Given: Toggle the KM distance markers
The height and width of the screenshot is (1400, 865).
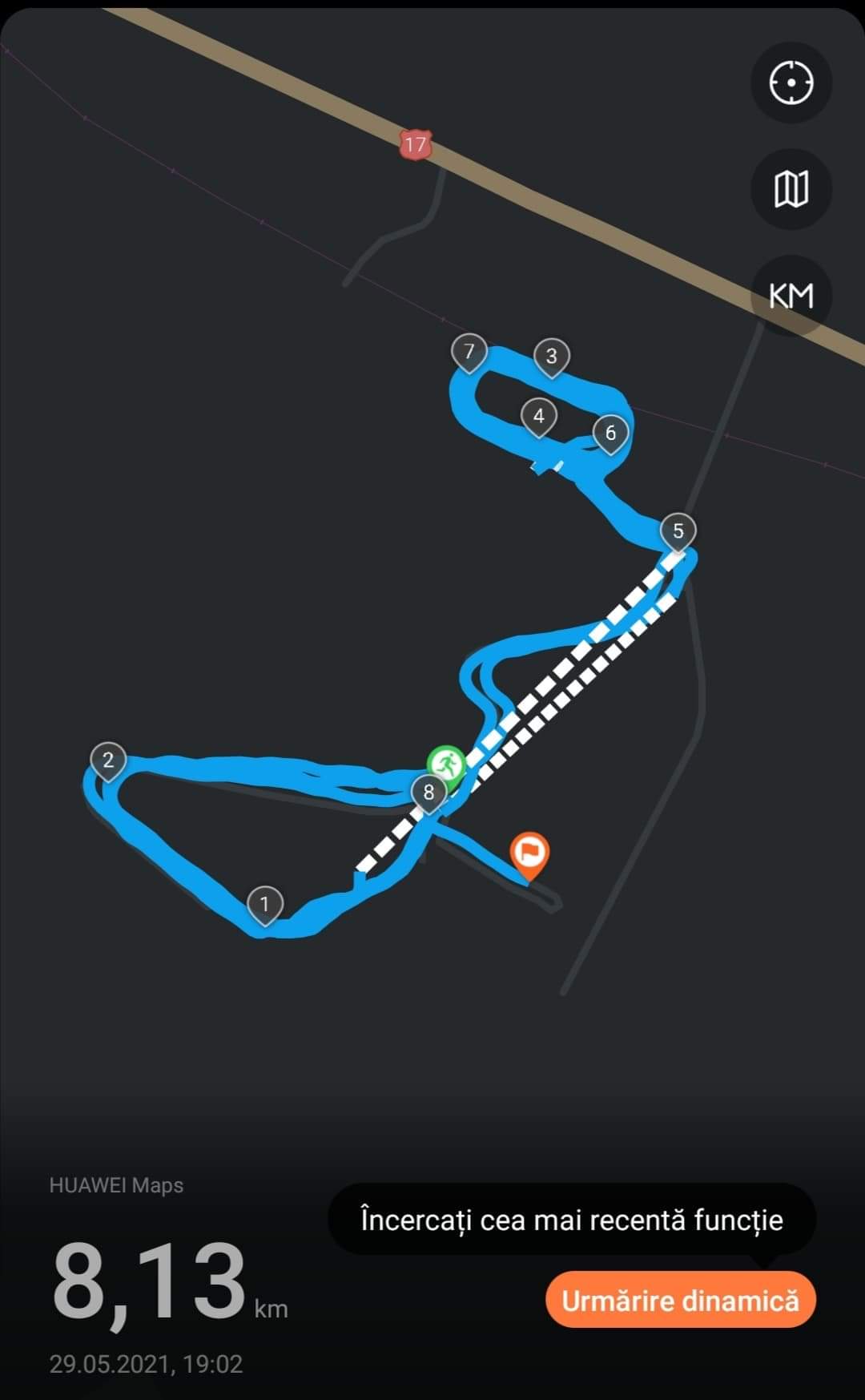Looking at the screenshot, I should (791, 296).
